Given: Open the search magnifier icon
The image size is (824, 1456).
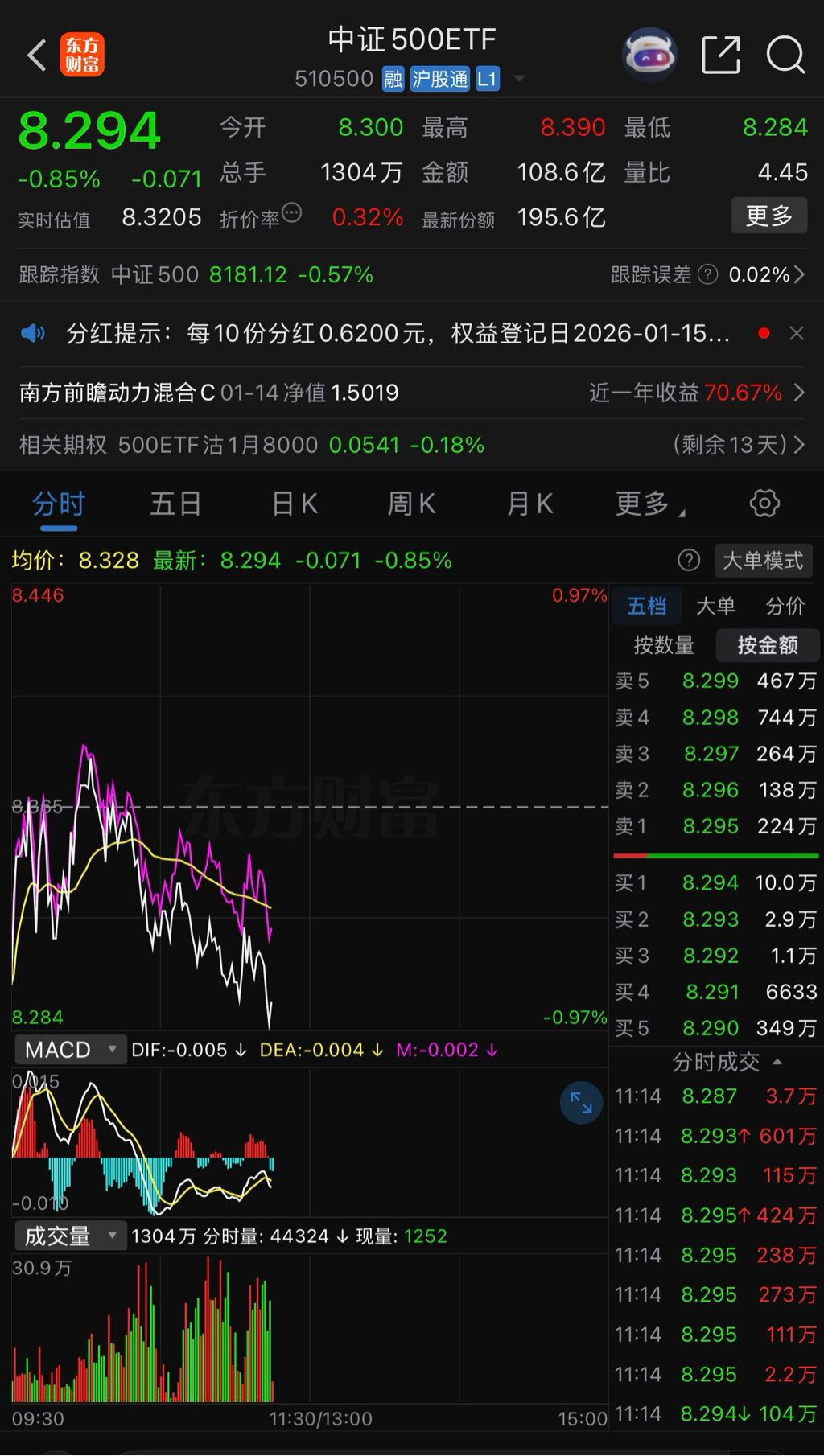Looking at the screenshot, I should (785, 56).
